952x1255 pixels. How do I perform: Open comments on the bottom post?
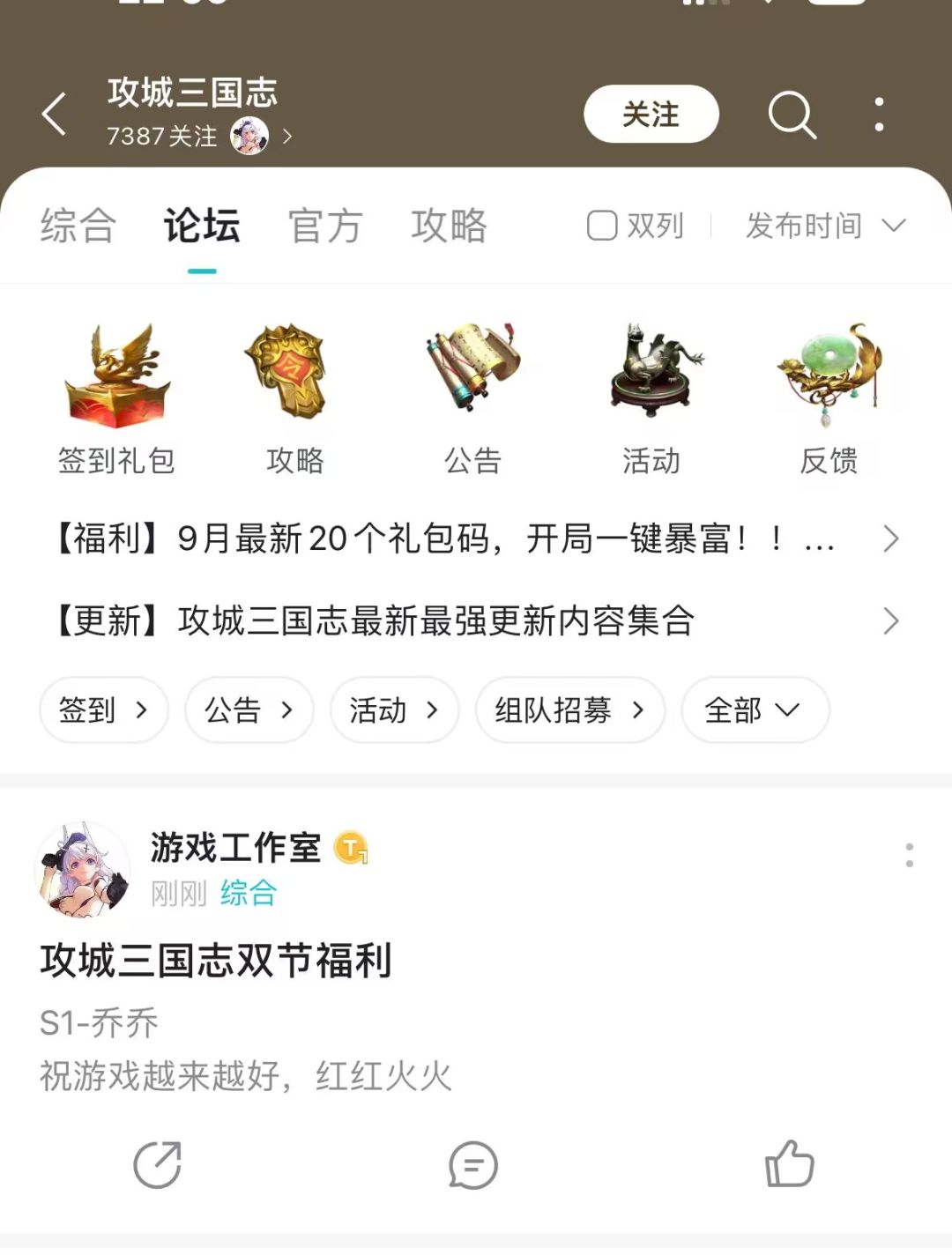pyautogui.click(x=473, y=1165)
